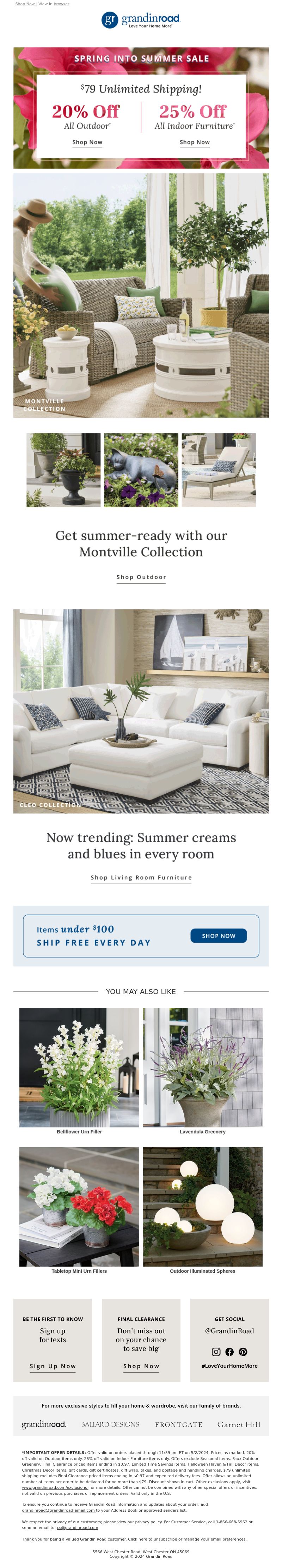
Task: Open Grandin Road's Facebook page
Action: (229, 1352)
